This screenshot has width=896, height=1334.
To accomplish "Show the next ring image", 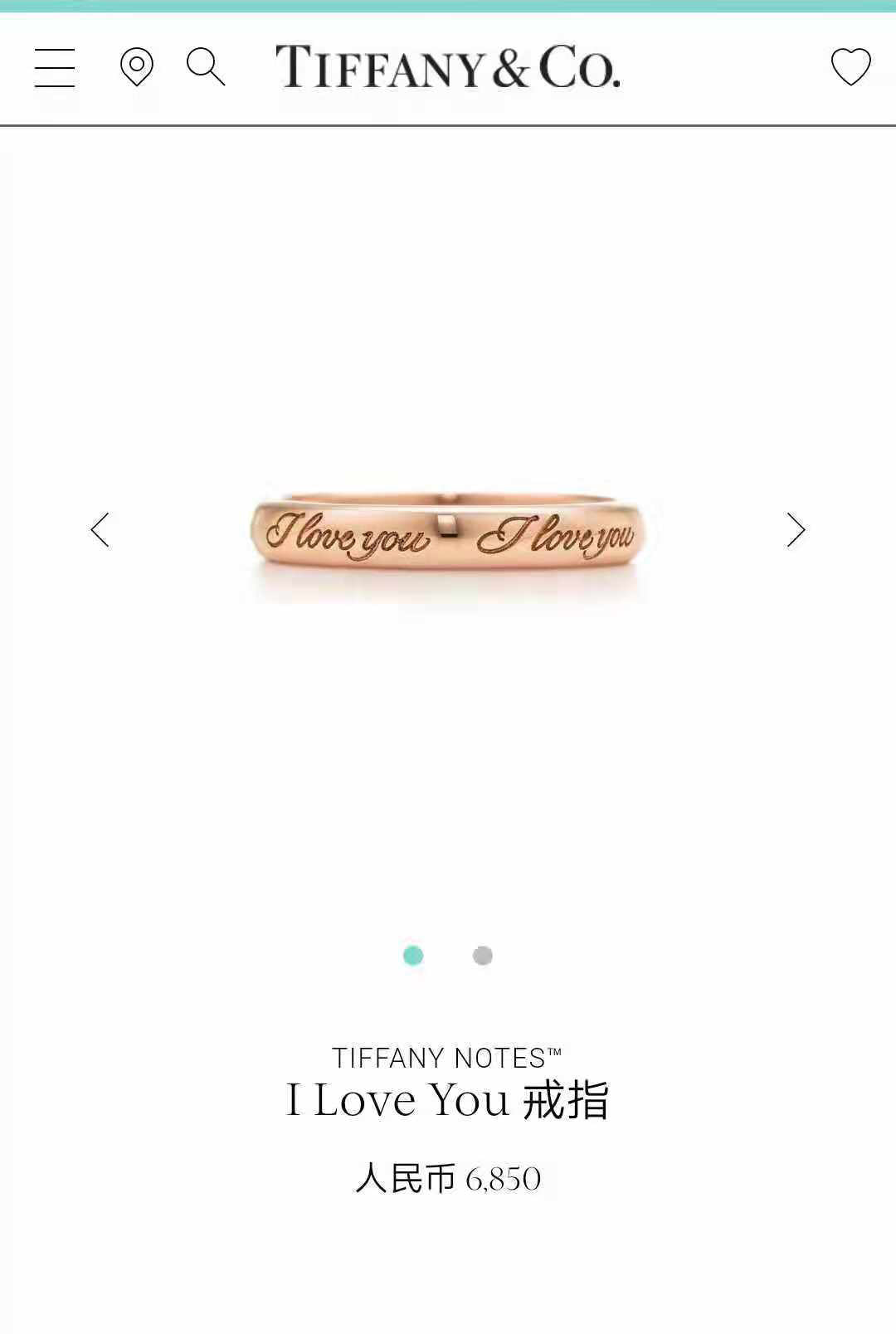I will tap(796, 529).
